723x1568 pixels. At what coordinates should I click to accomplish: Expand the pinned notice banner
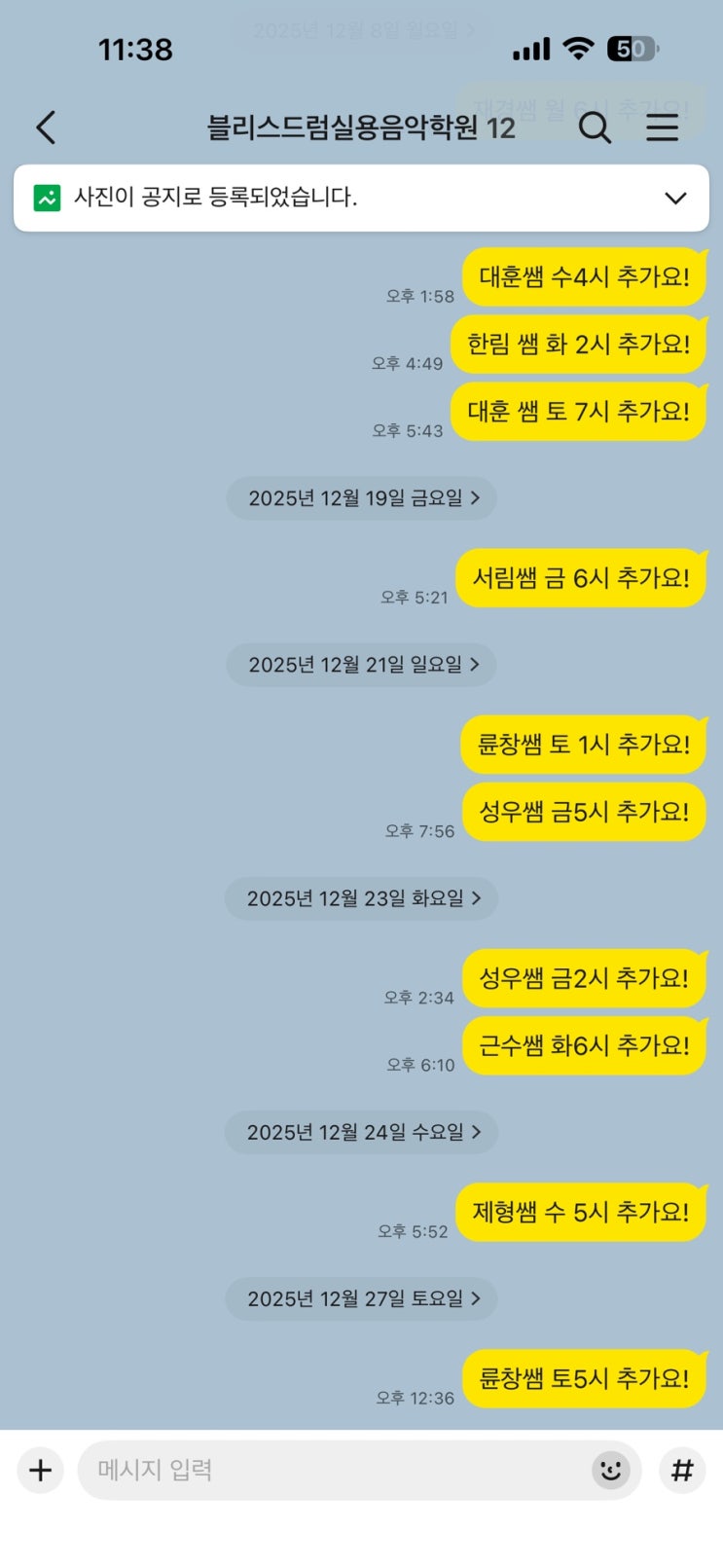pos(674,198)
